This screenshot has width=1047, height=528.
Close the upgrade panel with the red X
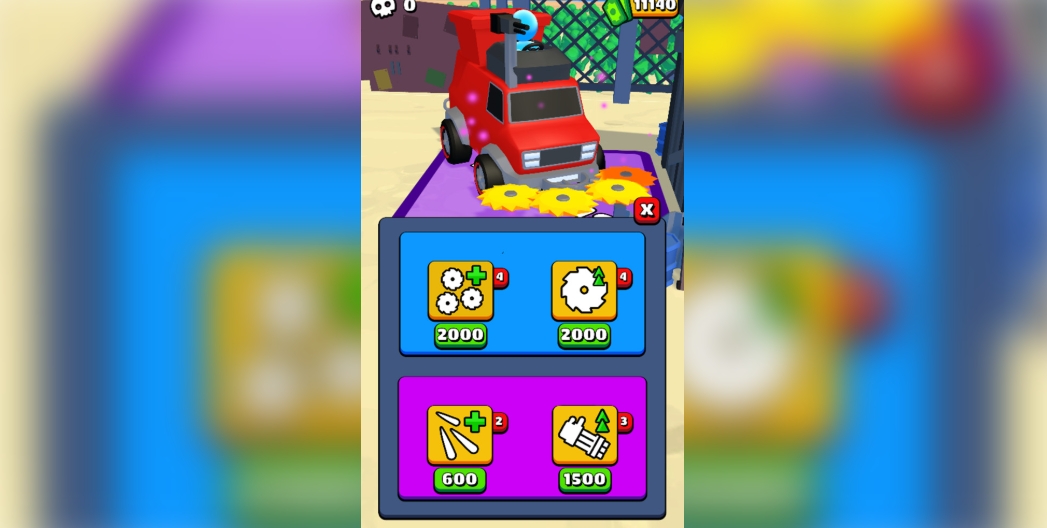(x=646, y=210)
